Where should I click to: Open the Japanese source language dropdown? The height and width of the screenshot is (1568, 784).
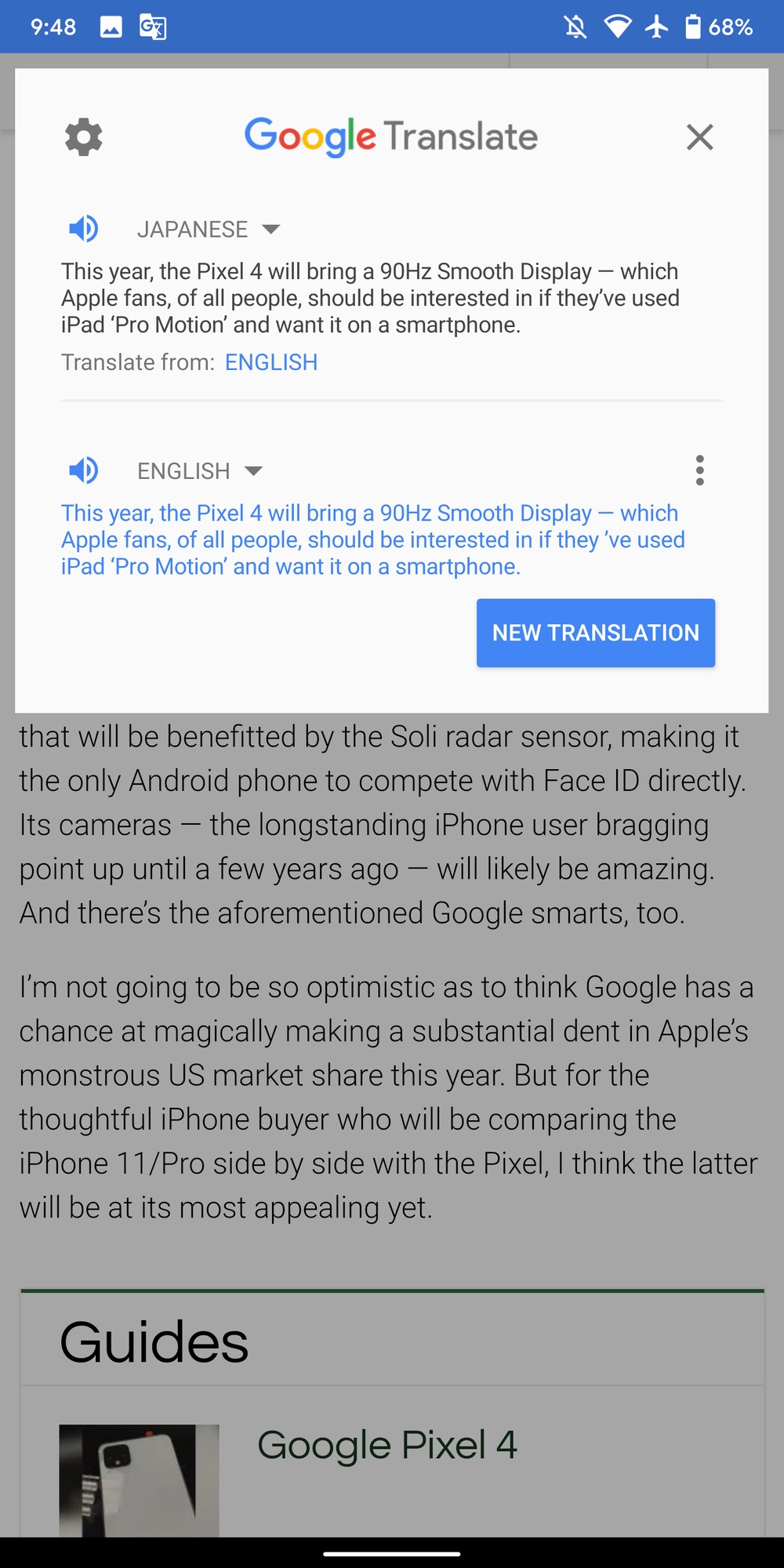tap(209, 229)
